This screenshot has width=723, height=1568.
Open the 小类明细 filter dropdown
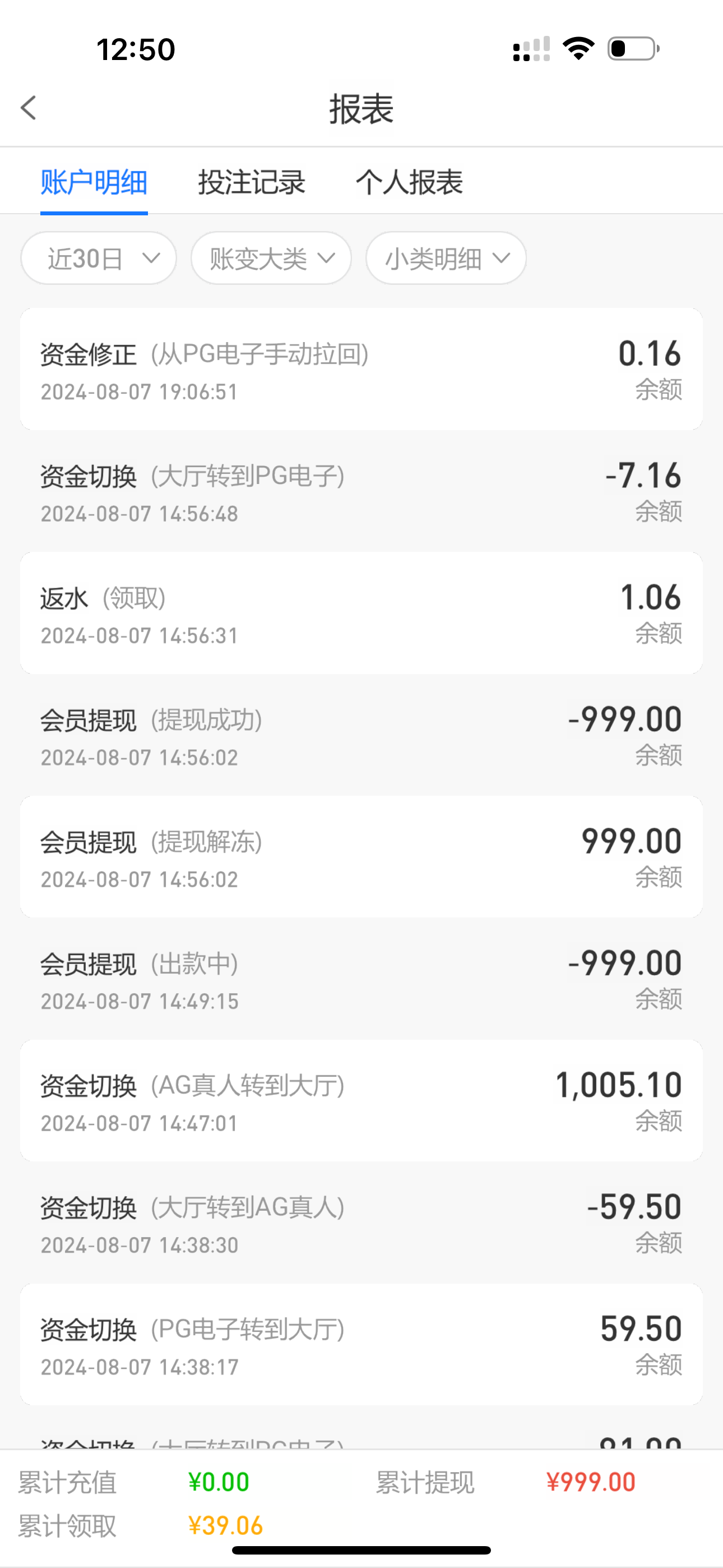pyautogui.click(x=446, y=259)
